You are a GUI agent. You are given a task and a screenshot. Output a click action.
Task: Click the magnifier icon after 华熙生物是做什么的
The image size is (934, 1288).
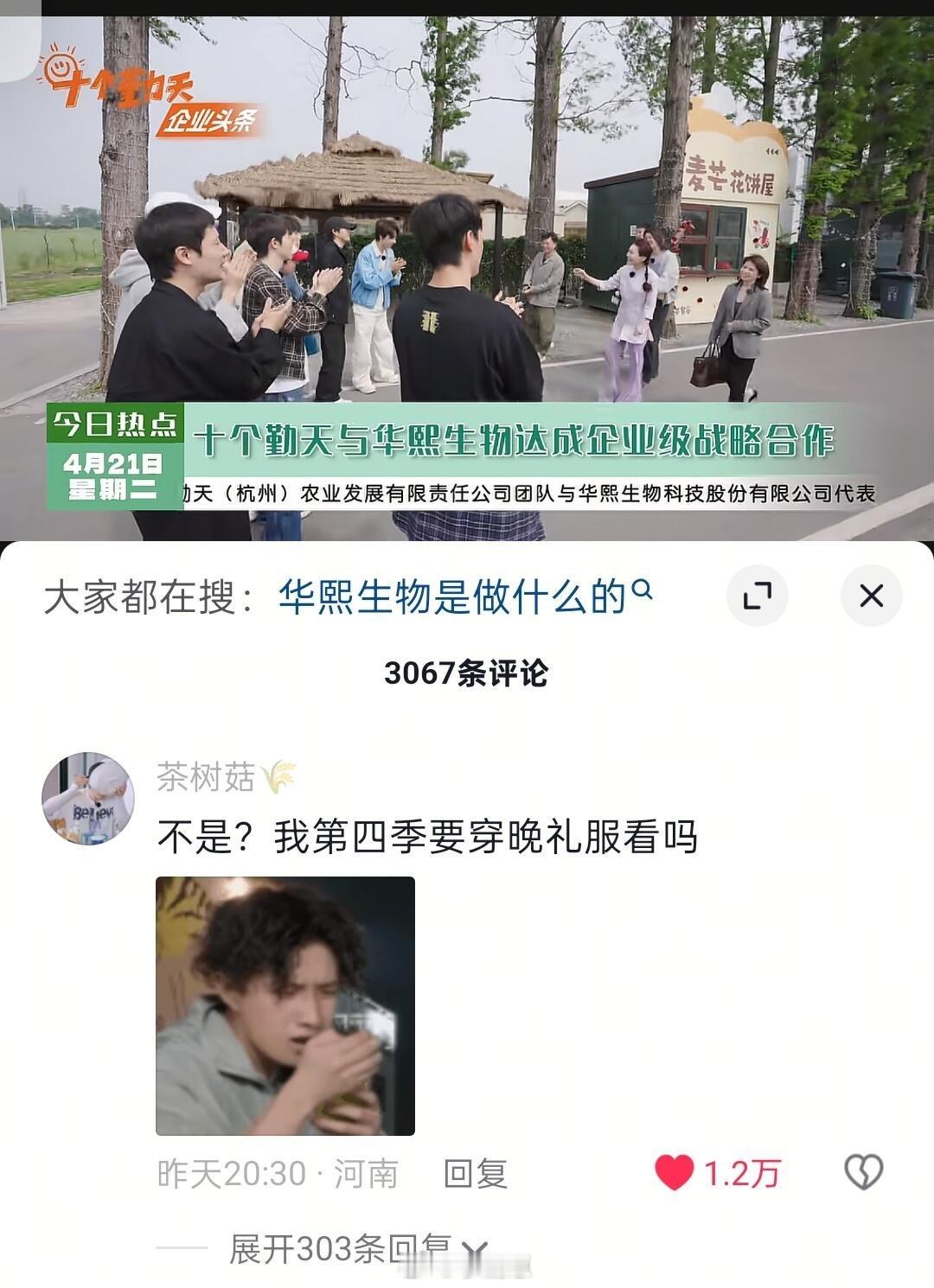640,591
